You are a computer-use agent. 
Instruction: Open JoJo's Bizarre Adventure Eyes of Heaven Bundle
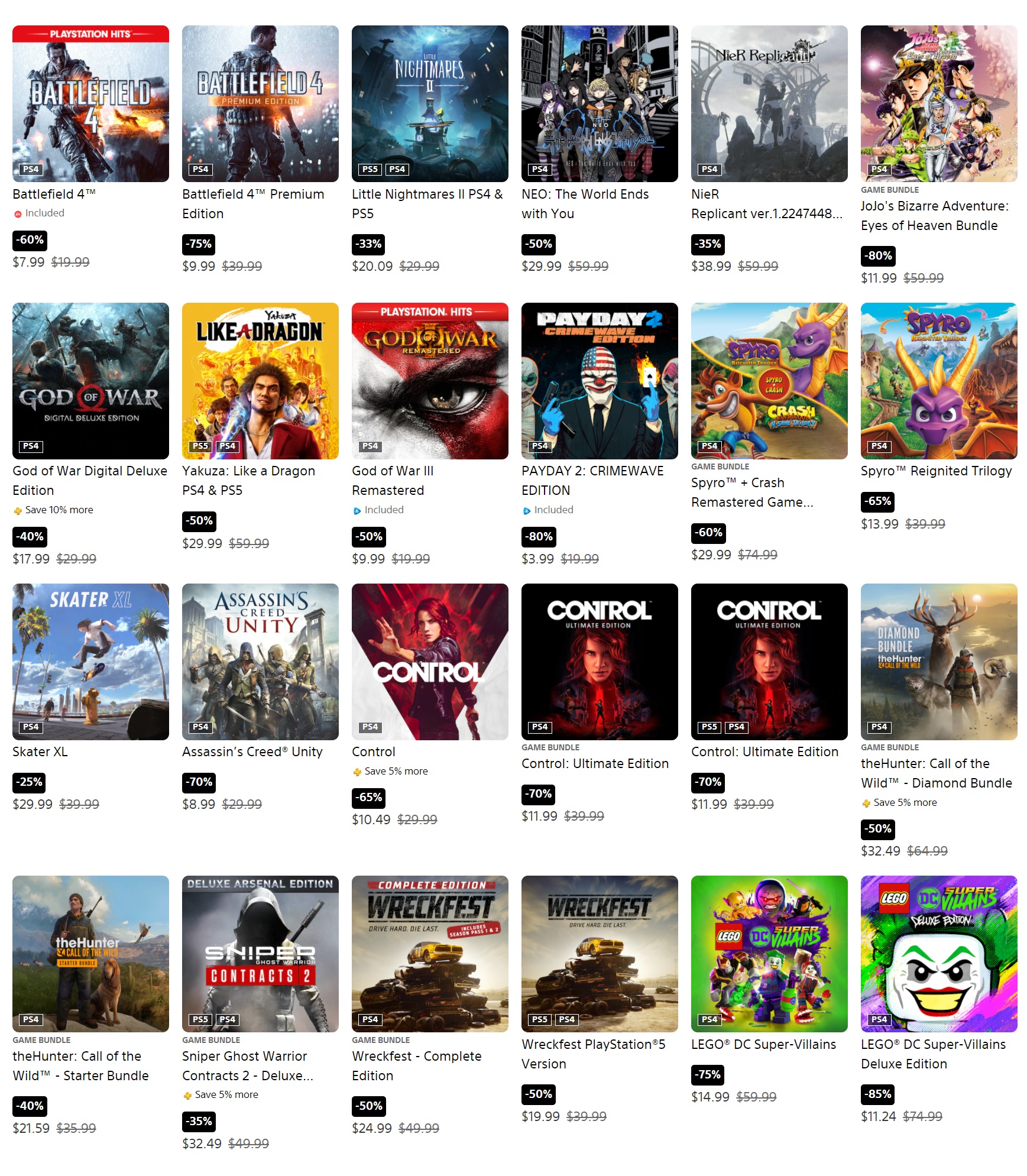pyautogui.click(x=939, y=103)
